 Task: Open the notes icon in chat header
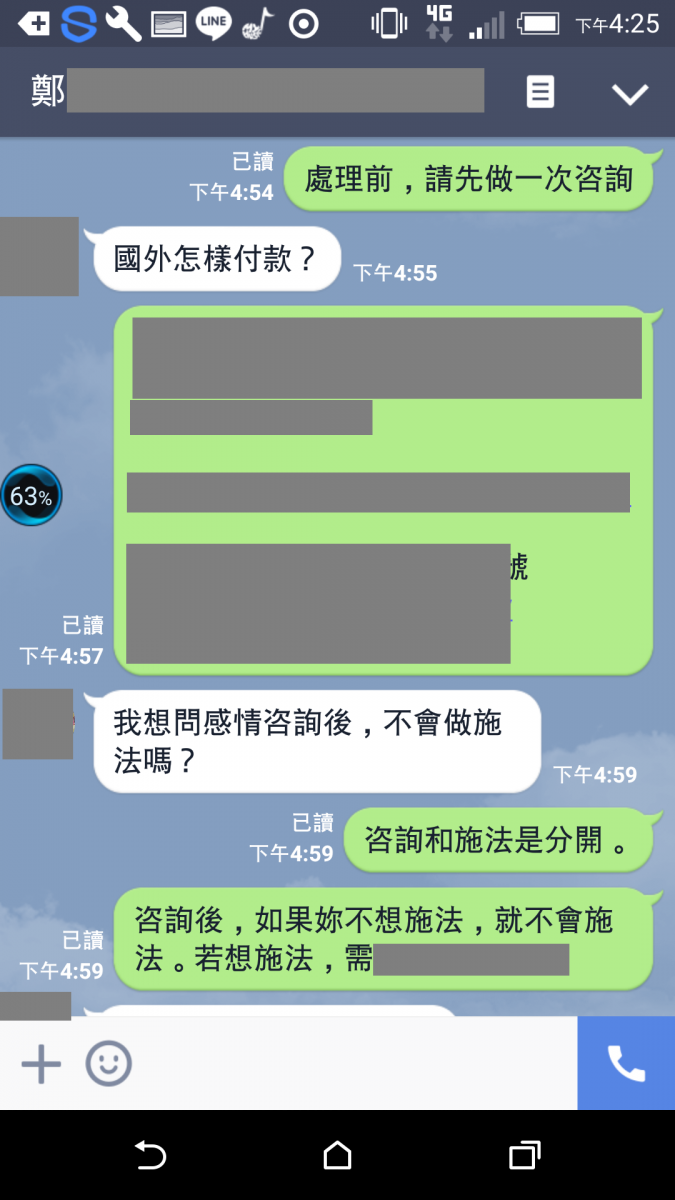point(540,93)
